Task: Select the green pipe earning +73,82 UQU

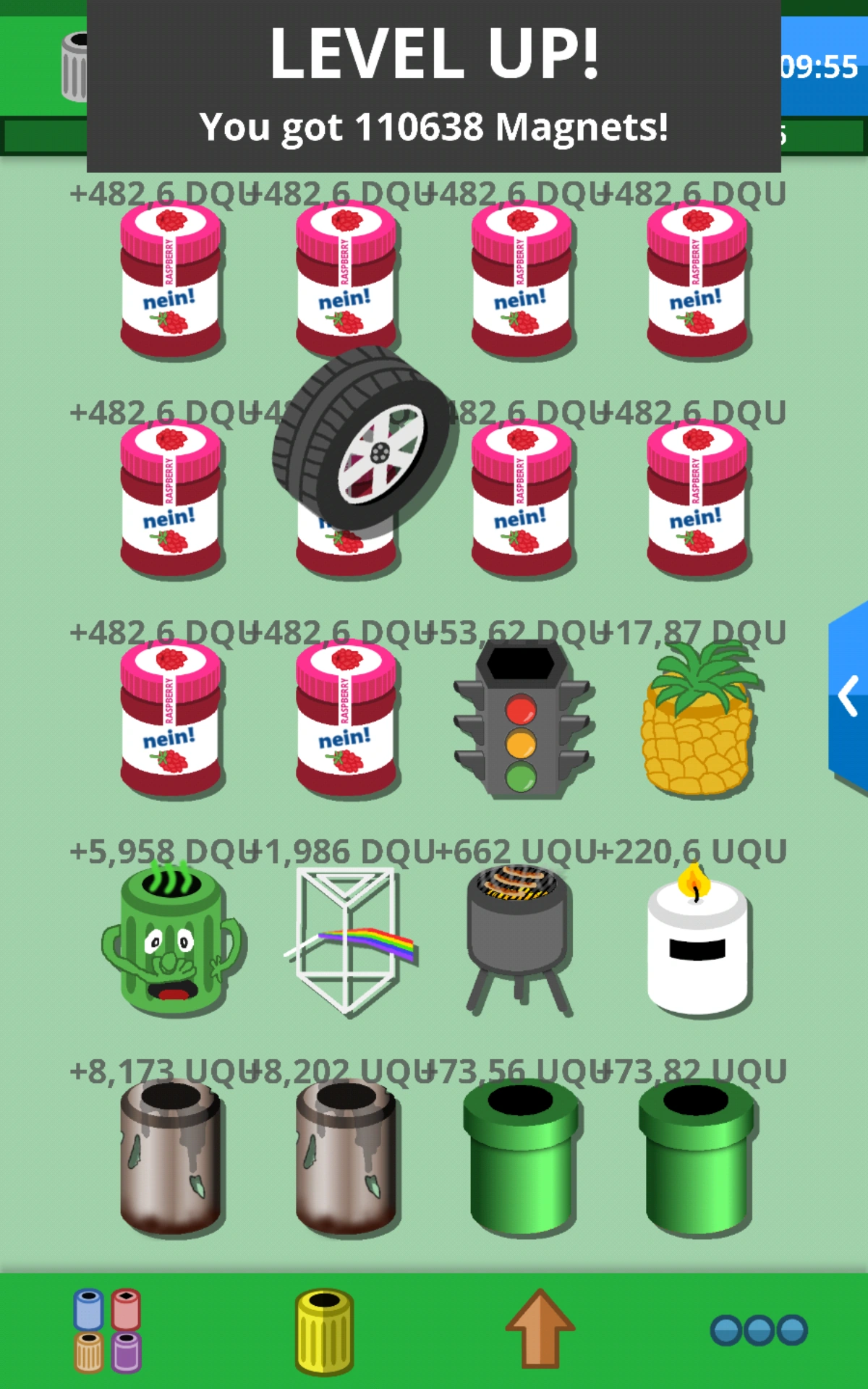Action: click(697, 1159)
